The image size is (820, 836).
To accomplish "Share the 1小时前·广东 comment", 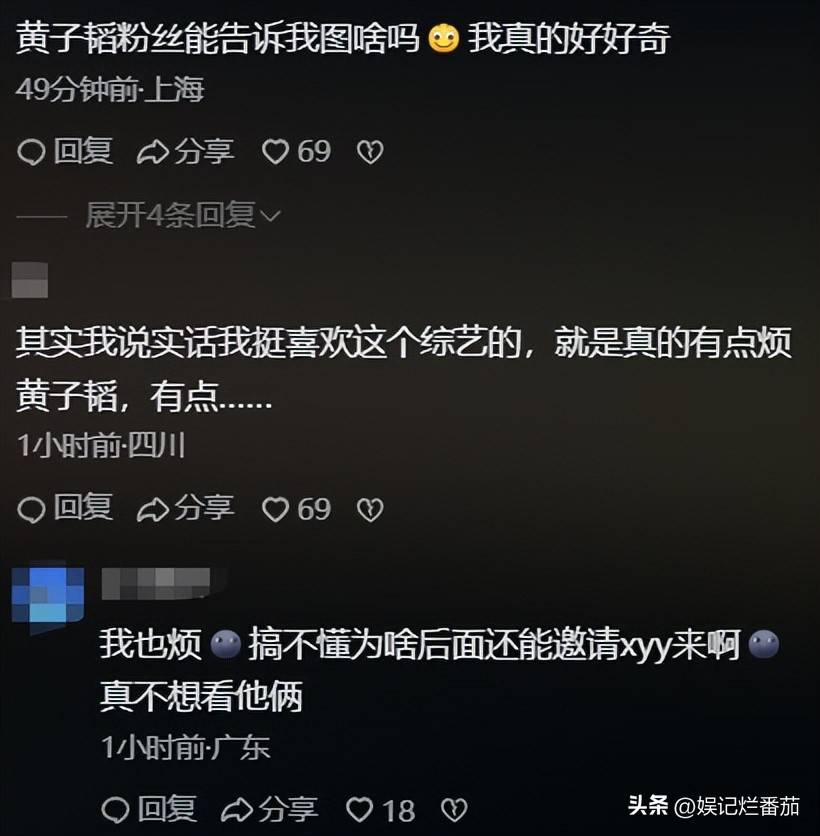I will coord(269,808).
